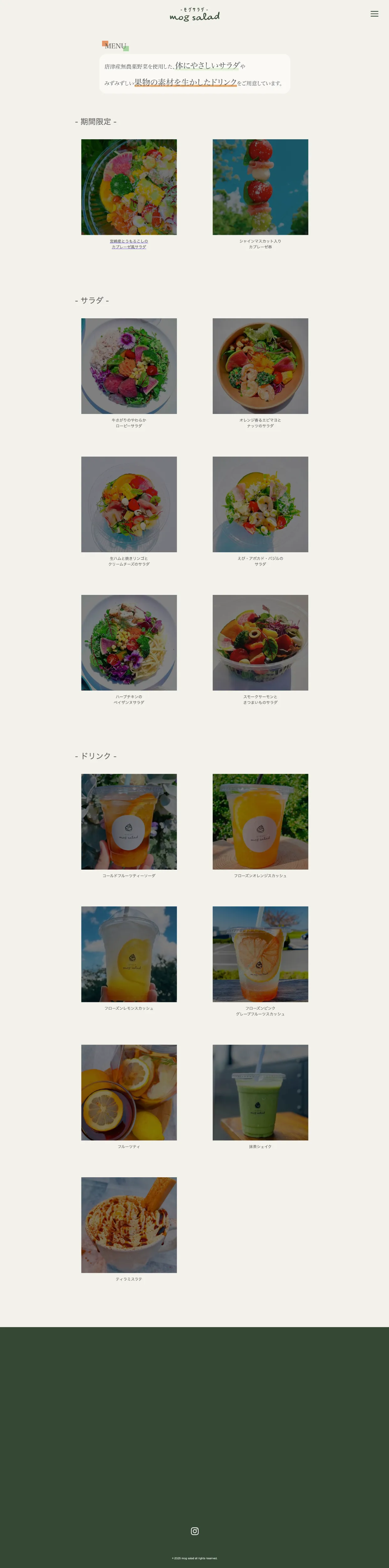Open the フローズンピンクグレープフルーツスカッシュ drink
Image resolution: width=389 pixels, height=1568 pixels.
tap(260, 954)
